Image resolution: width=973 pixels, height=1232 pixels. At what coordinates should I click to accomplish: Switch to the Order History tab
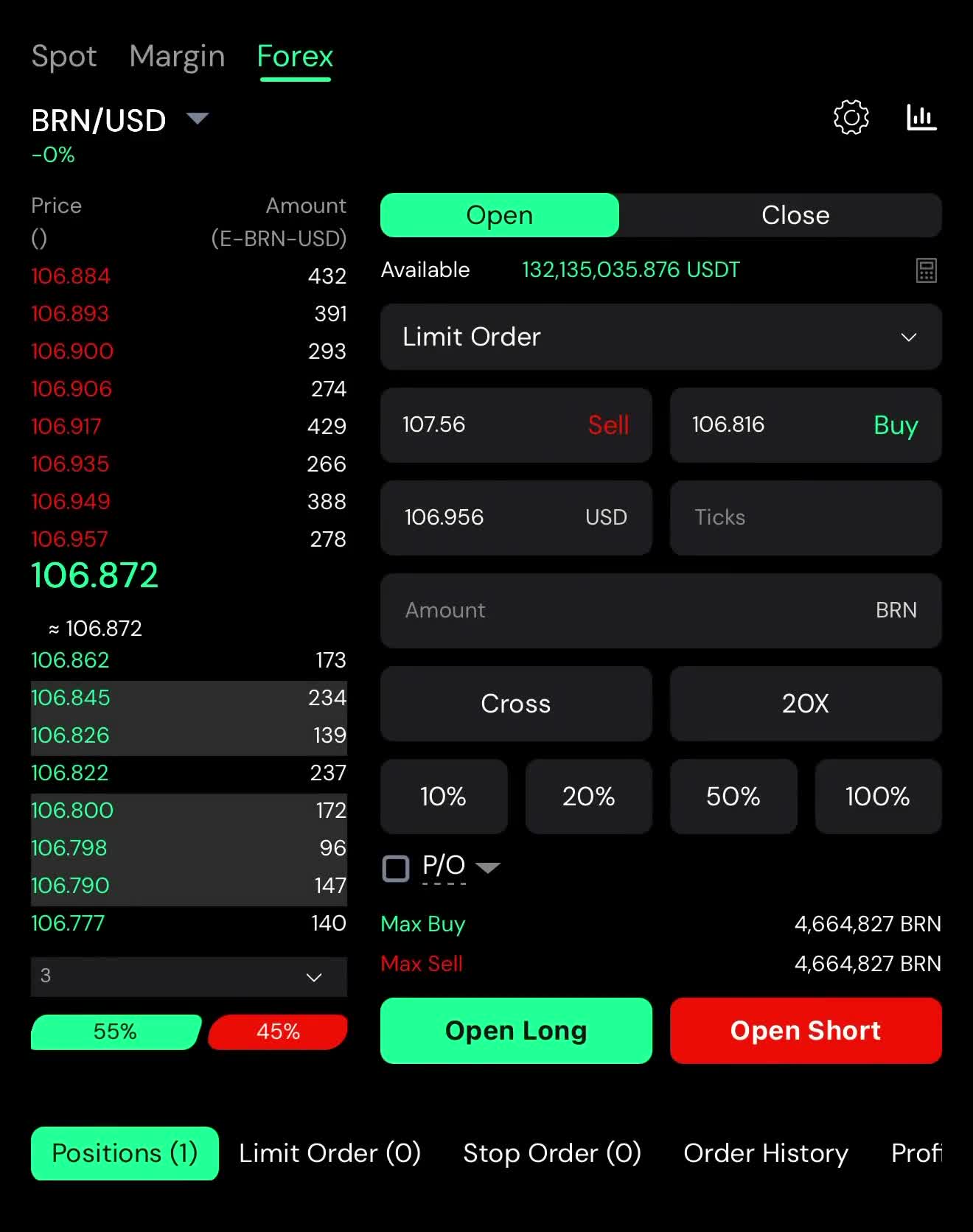(x=765, y=1153)
